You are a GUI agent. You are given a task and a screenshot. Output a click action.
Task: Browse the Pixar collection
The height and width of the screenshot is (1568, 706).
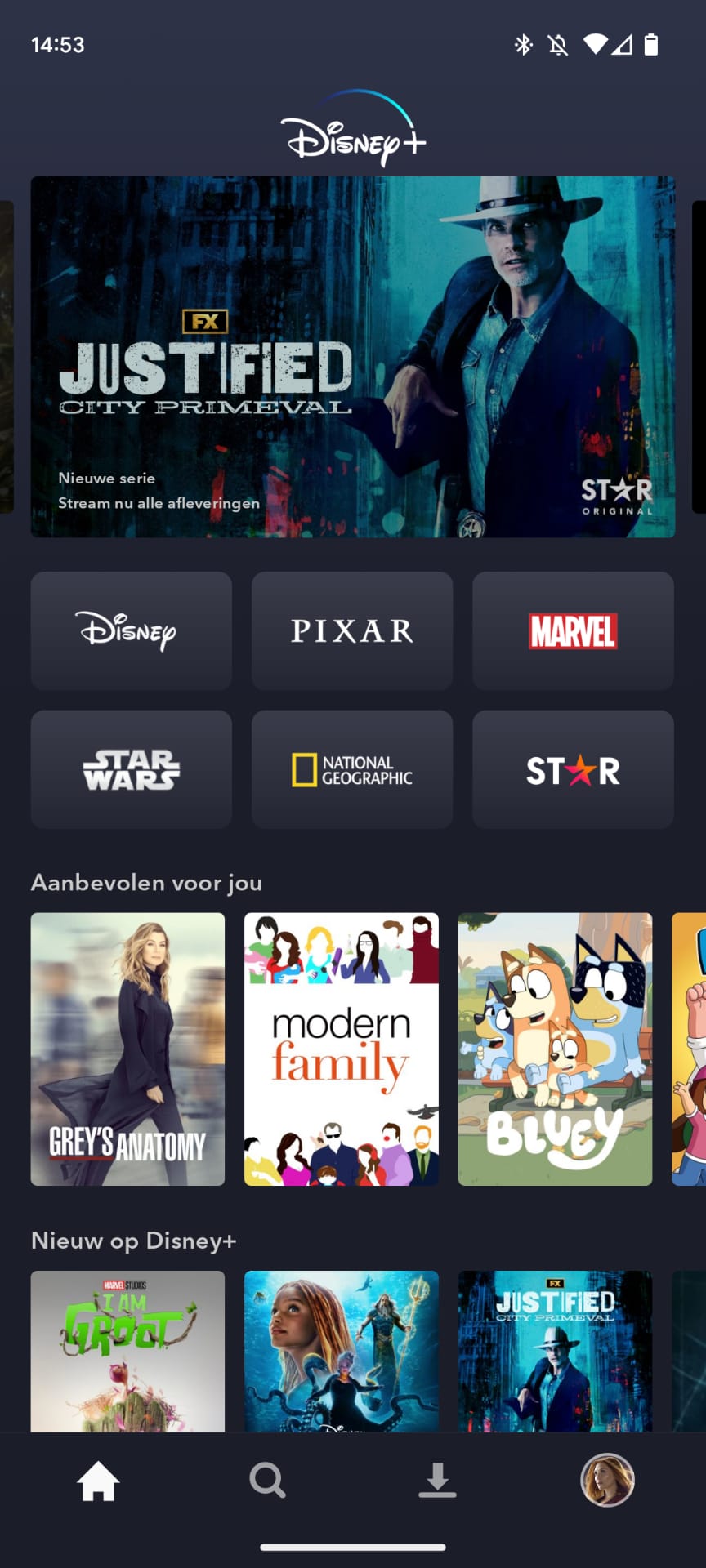(352, 631)
